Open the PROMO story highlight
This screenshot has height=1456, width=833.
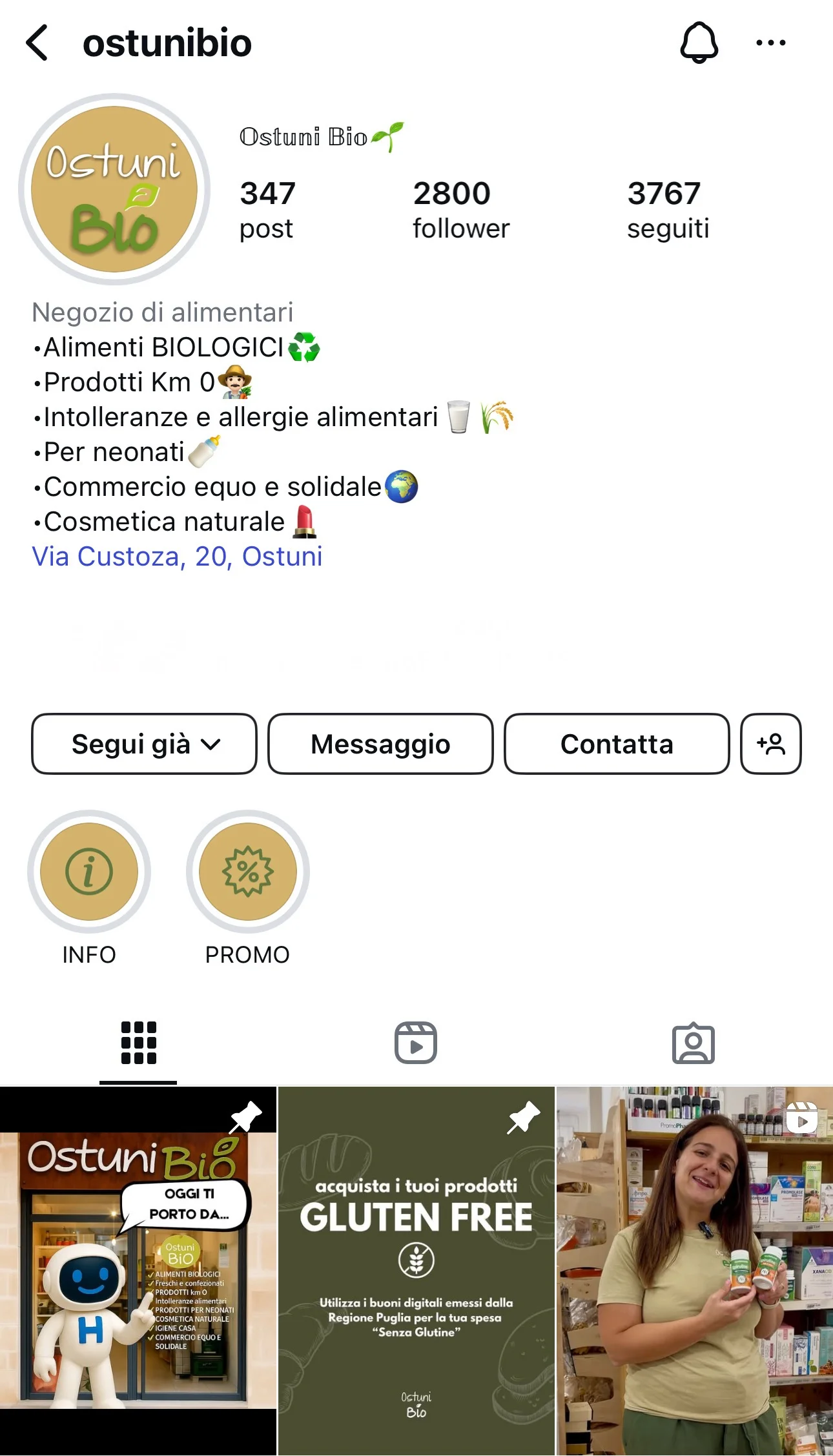tap(249, 872)
